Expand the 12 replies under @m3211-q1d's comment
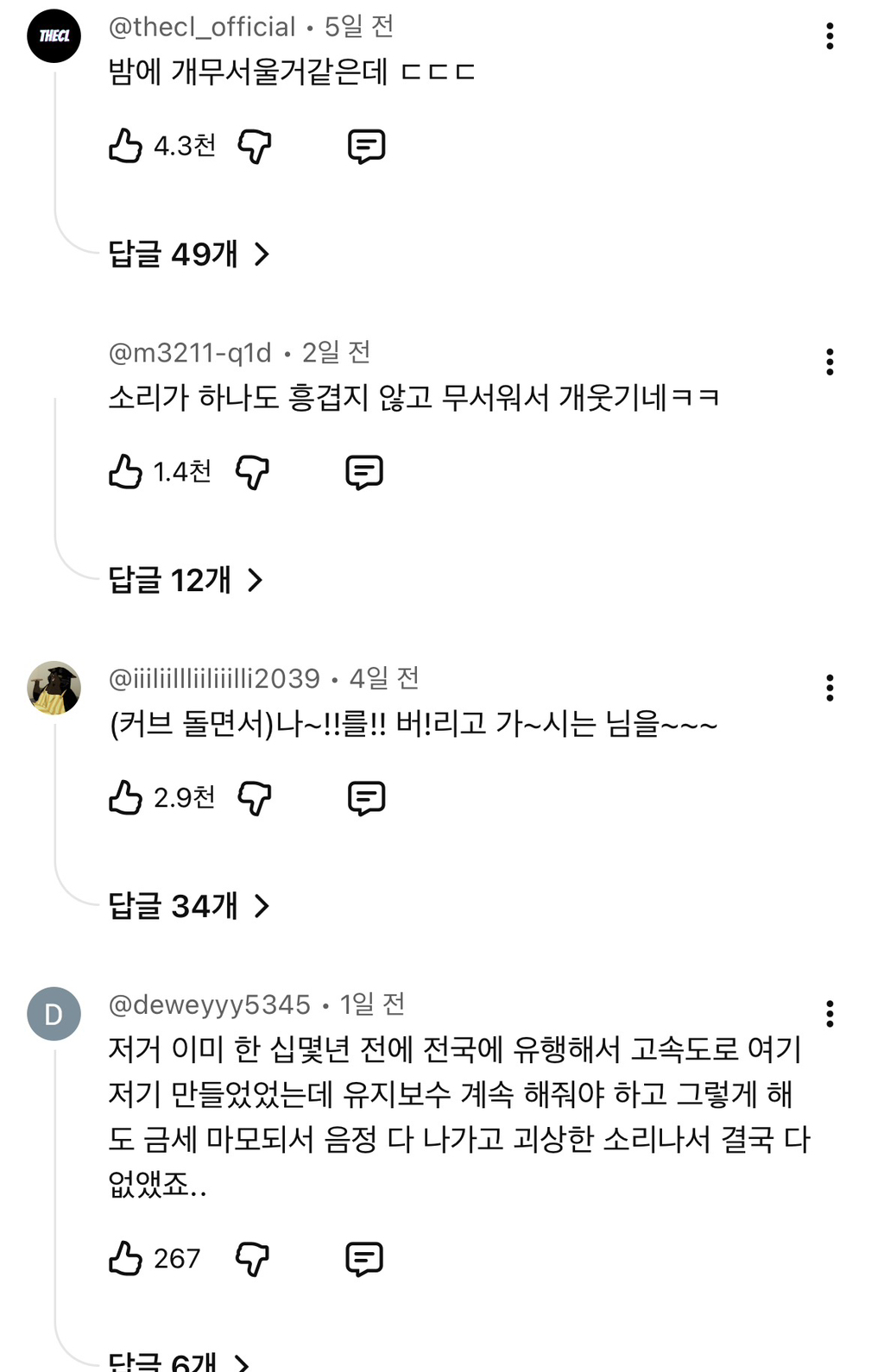The height and width of the screenshot is (1372, 884). coord(185,581)
